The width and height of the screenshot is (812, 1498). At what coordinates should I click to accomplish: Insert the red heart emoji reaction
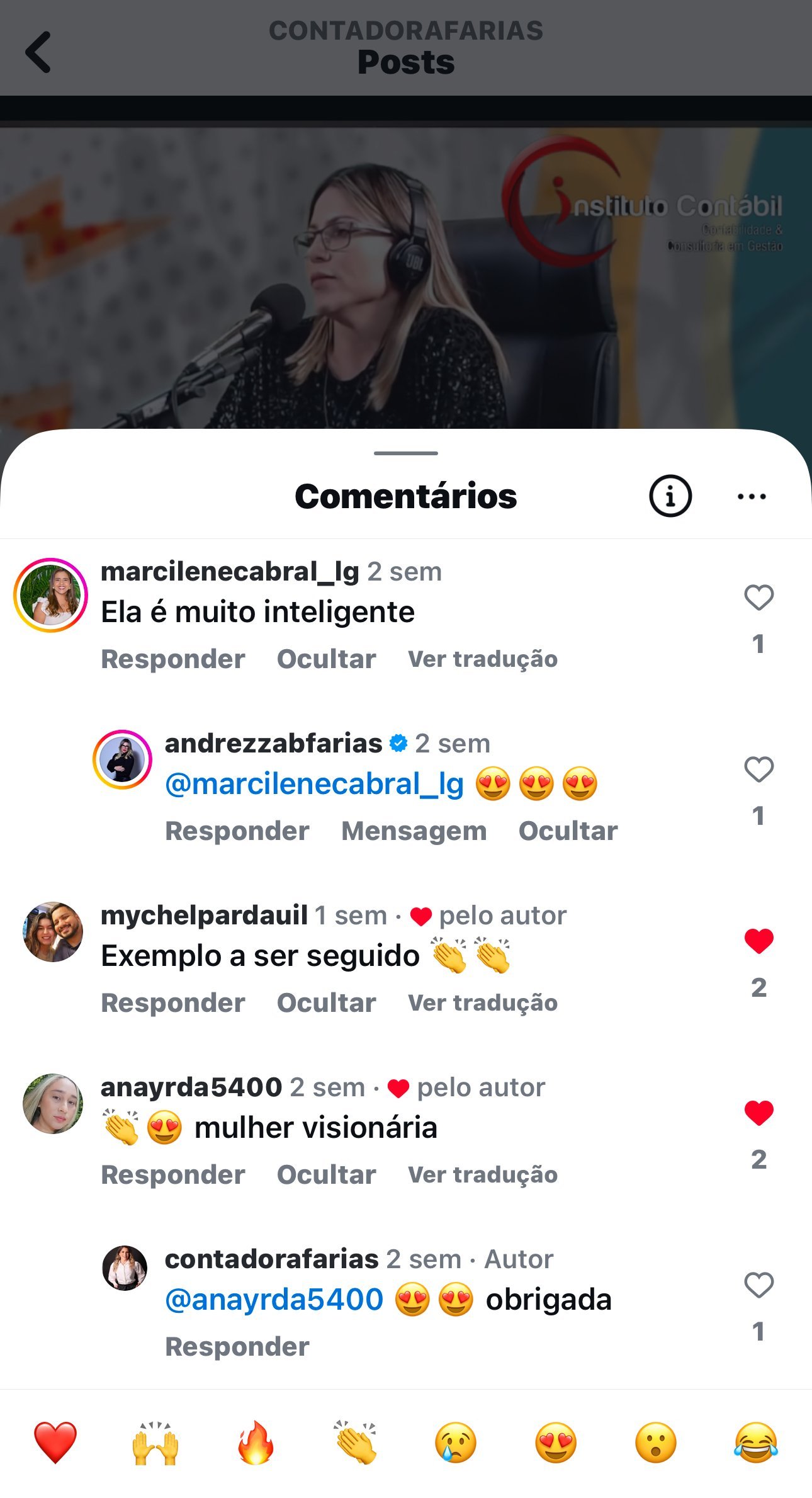tap(55, 1443)
